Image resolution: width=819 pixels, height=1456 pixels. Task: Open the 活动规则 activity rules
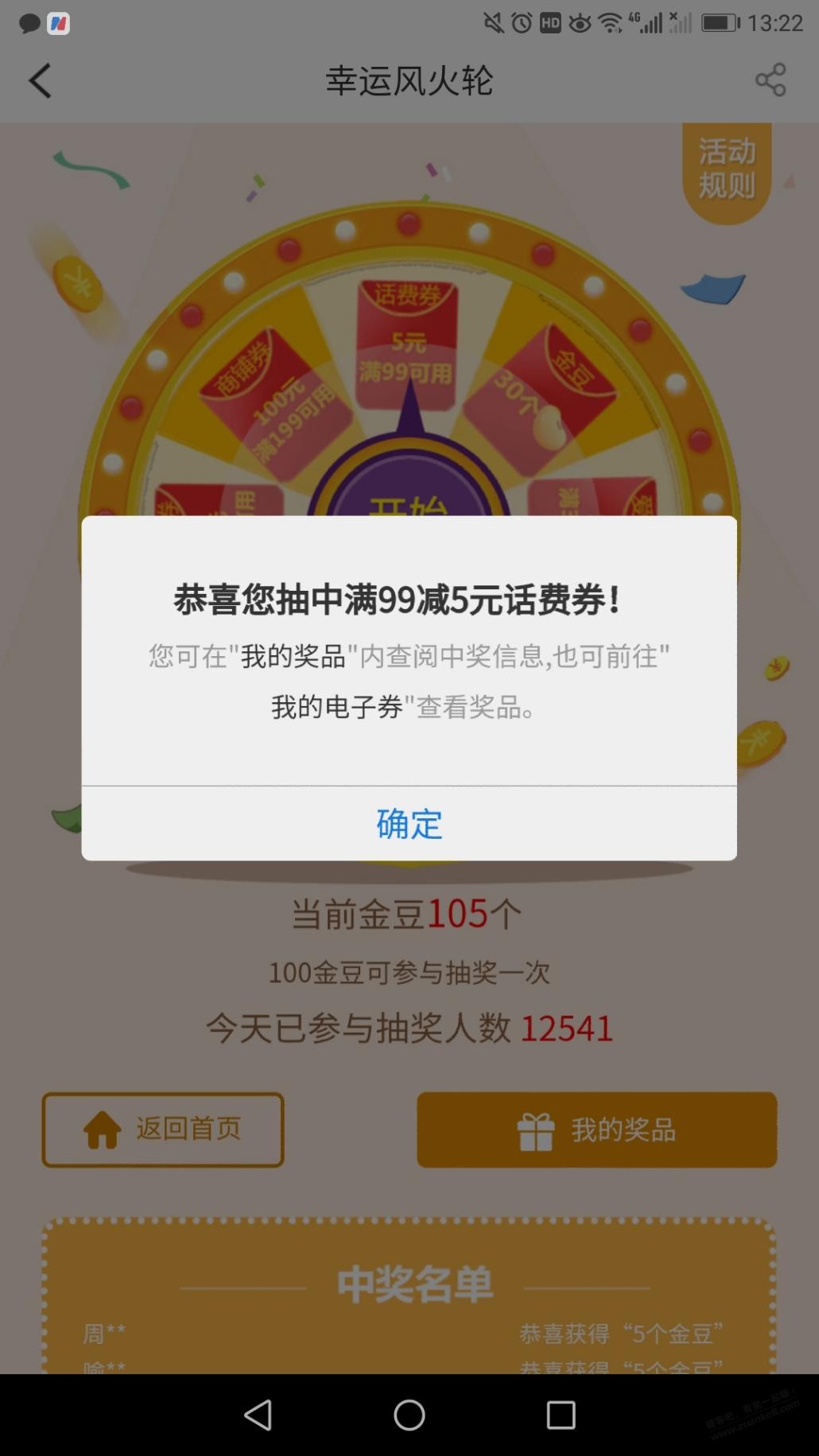726,169
